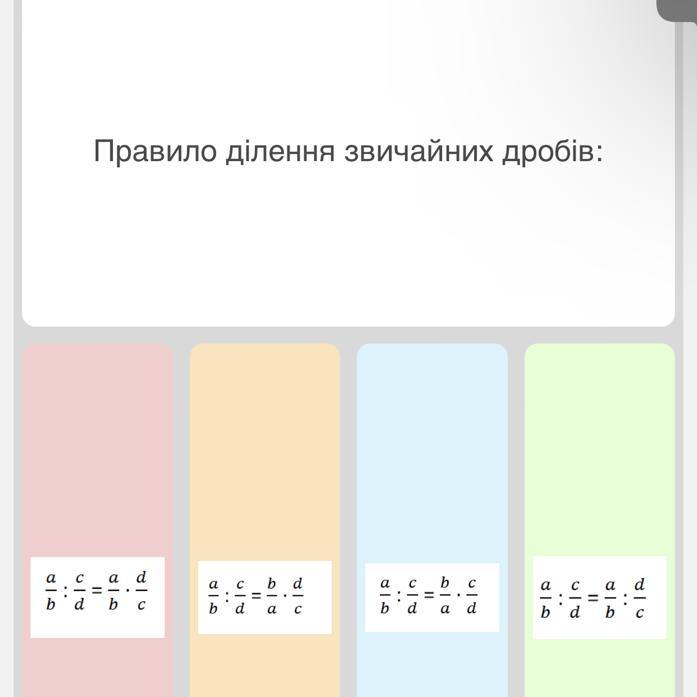Select the red answer a/b · d/c
The height and width of the screenshot is (697, 697).
tap(97, 596)
